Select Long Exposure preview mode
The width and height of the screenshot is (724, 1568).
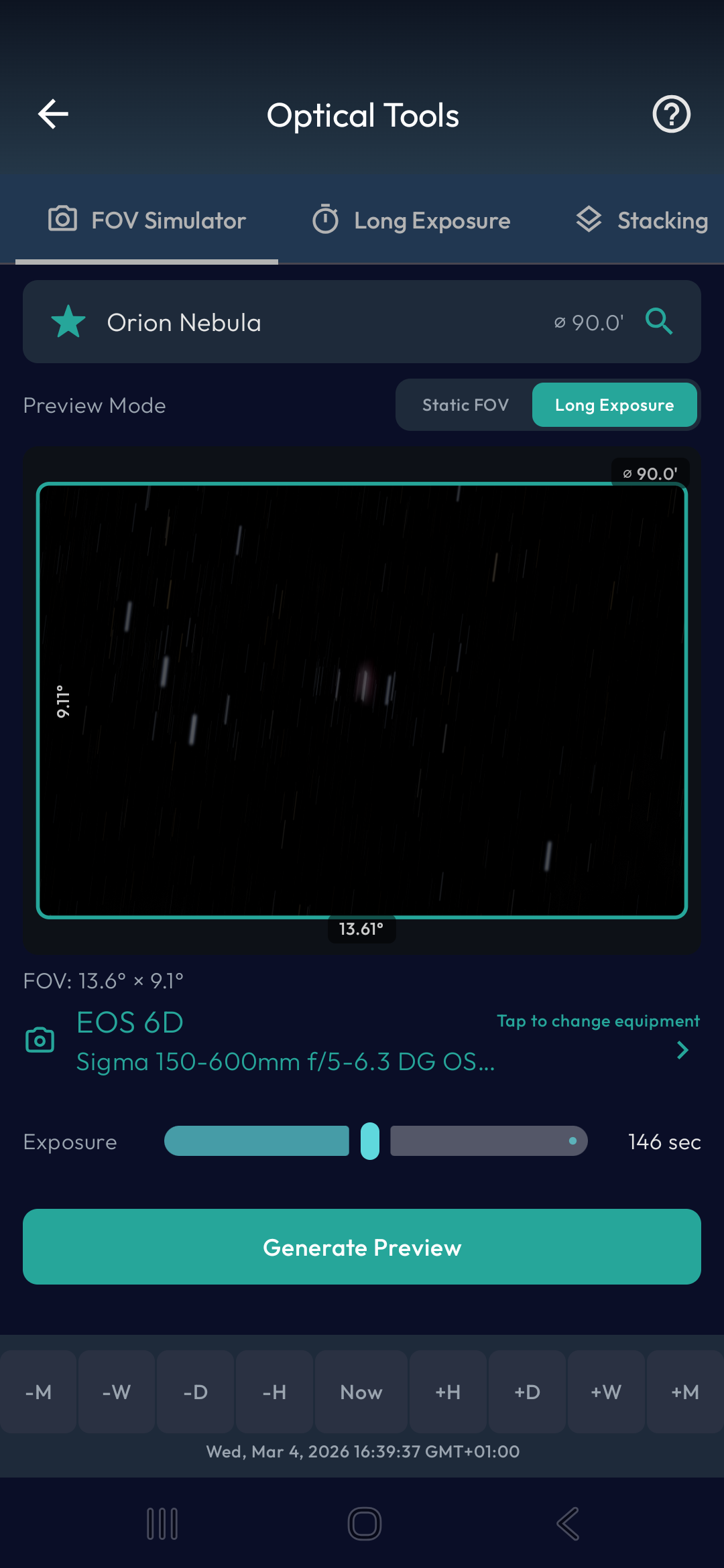click(614, 405)
